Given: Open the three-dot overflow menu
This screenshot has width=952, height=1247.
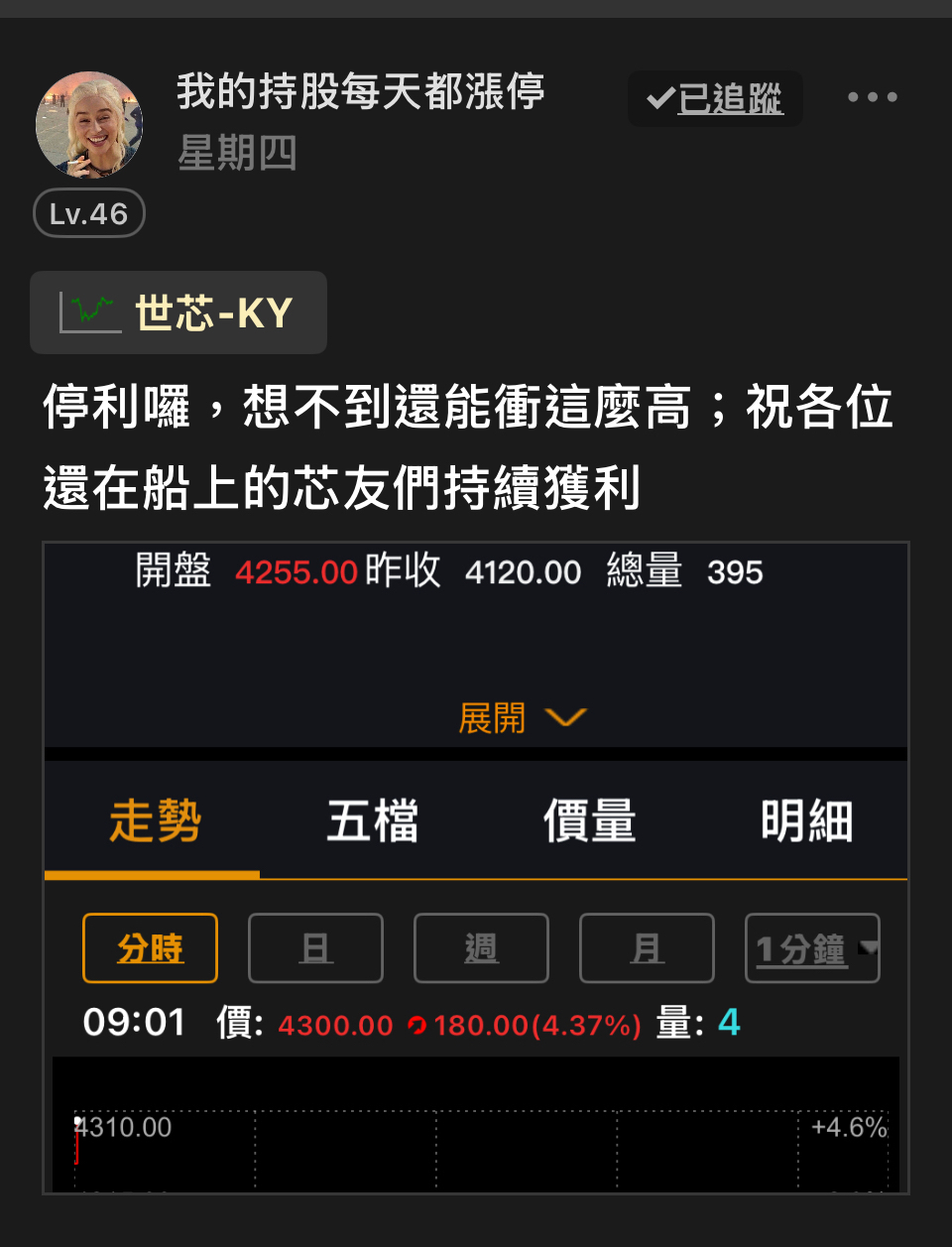Looking at the screenshot, I should 873,97.
